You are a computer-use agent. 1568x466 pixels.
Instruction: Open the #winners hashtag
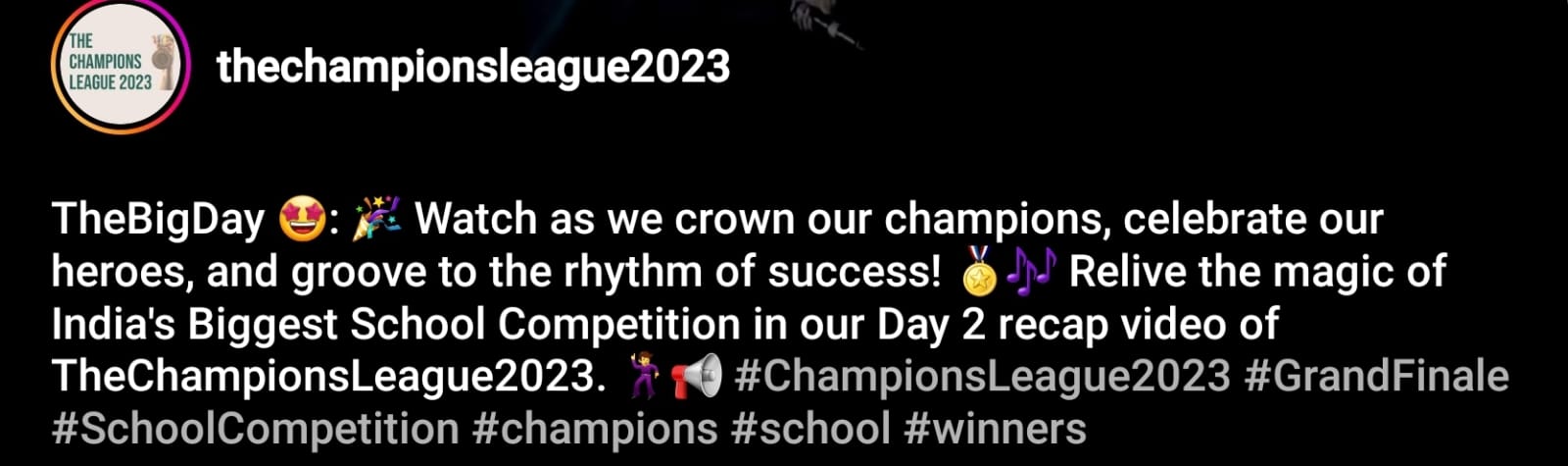pyautogui.click(x=996, y=429)
